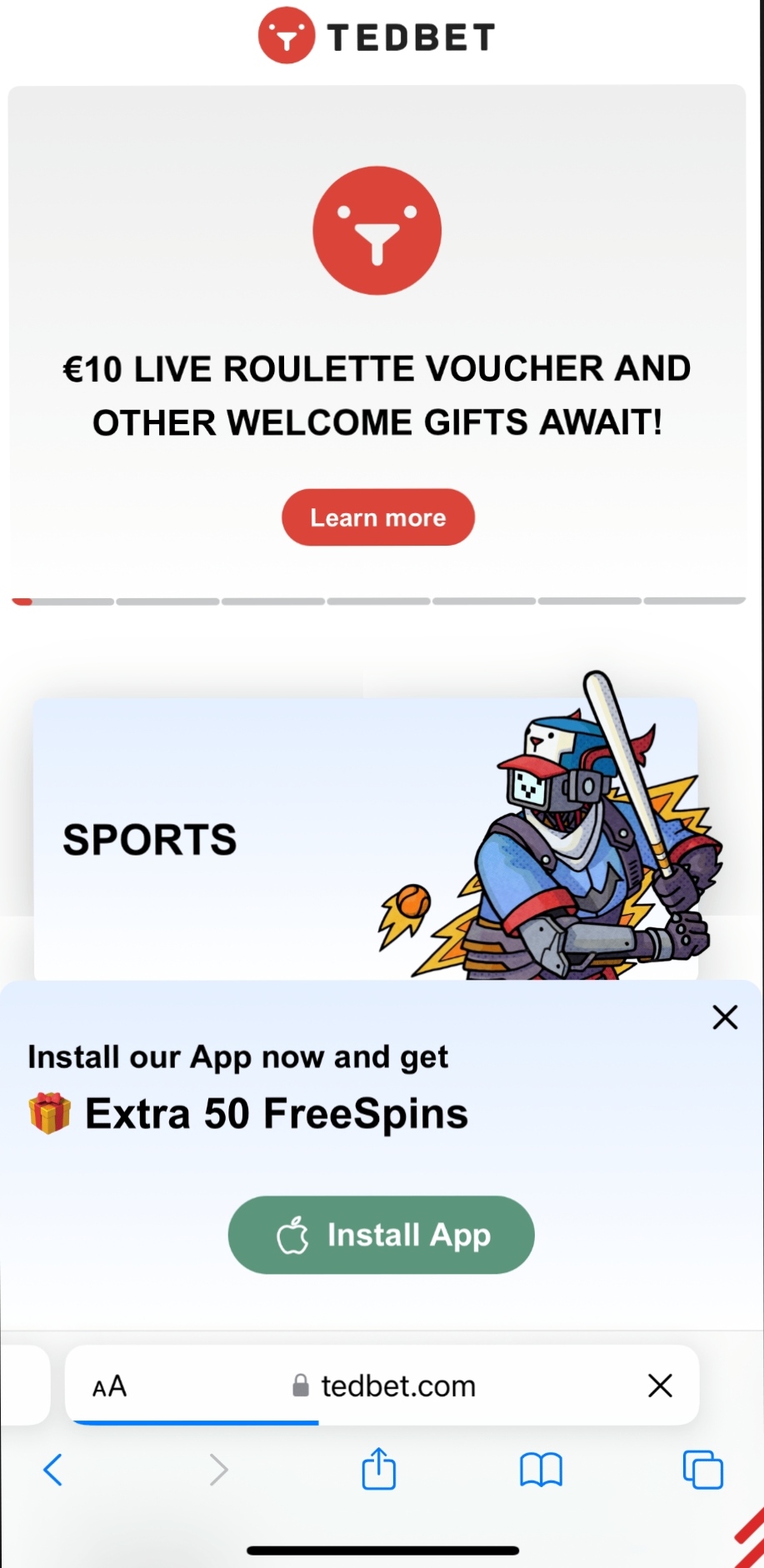This screenshot has height=1568, width=764.
Task: Tap Install App button
Action: [x=381, y=1235]
